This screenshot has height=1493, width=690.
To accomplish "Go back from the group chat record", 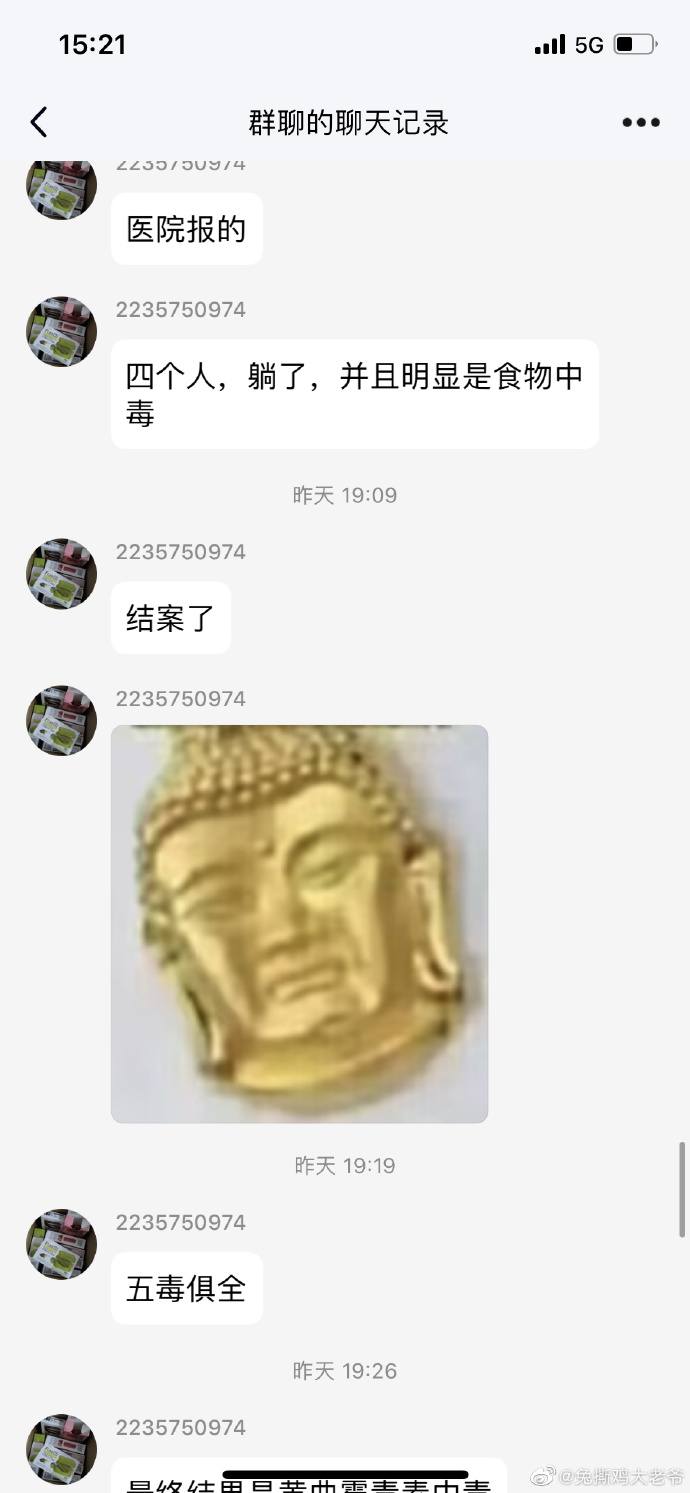I will [x=39, y=122].
